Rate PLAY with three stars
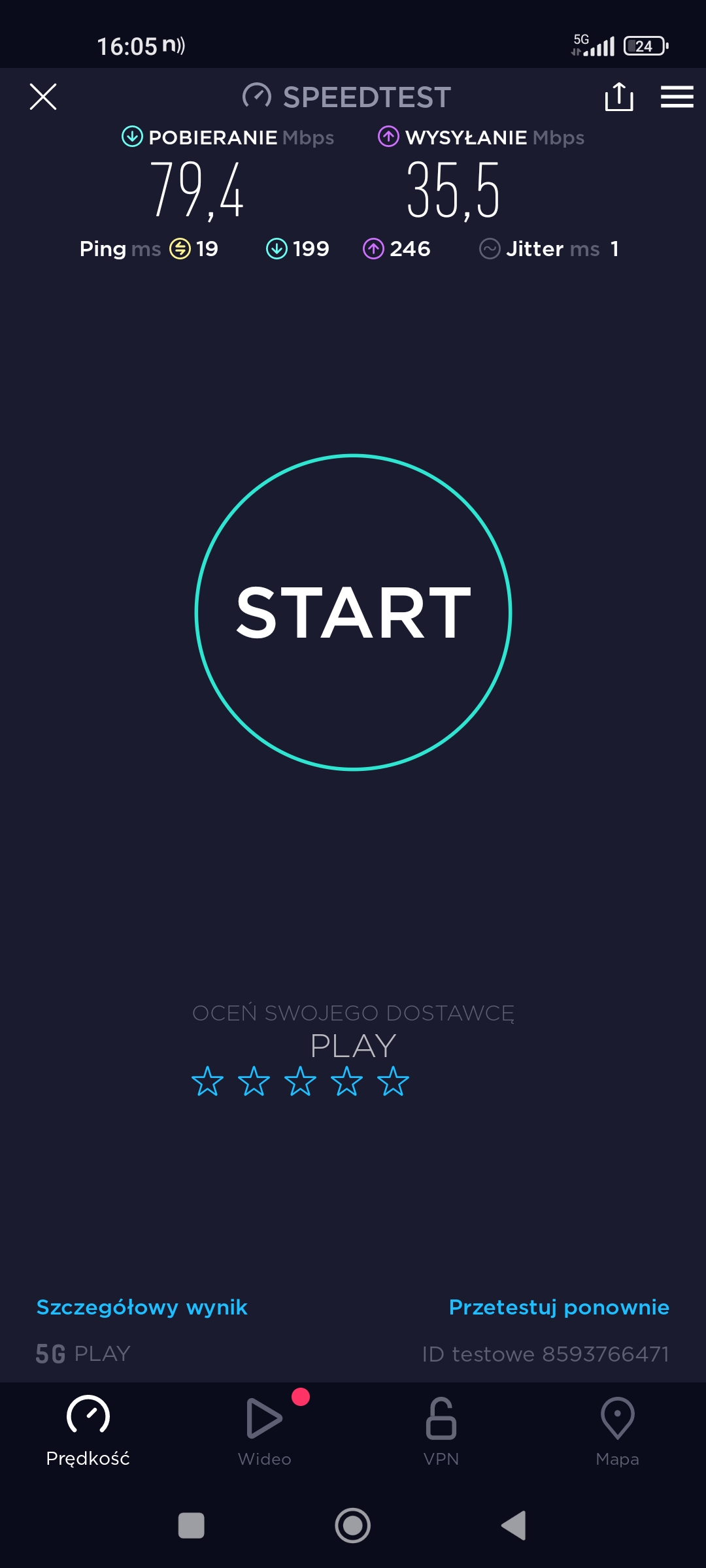Screen dimensions: 706x1568 pos(300,1081)
